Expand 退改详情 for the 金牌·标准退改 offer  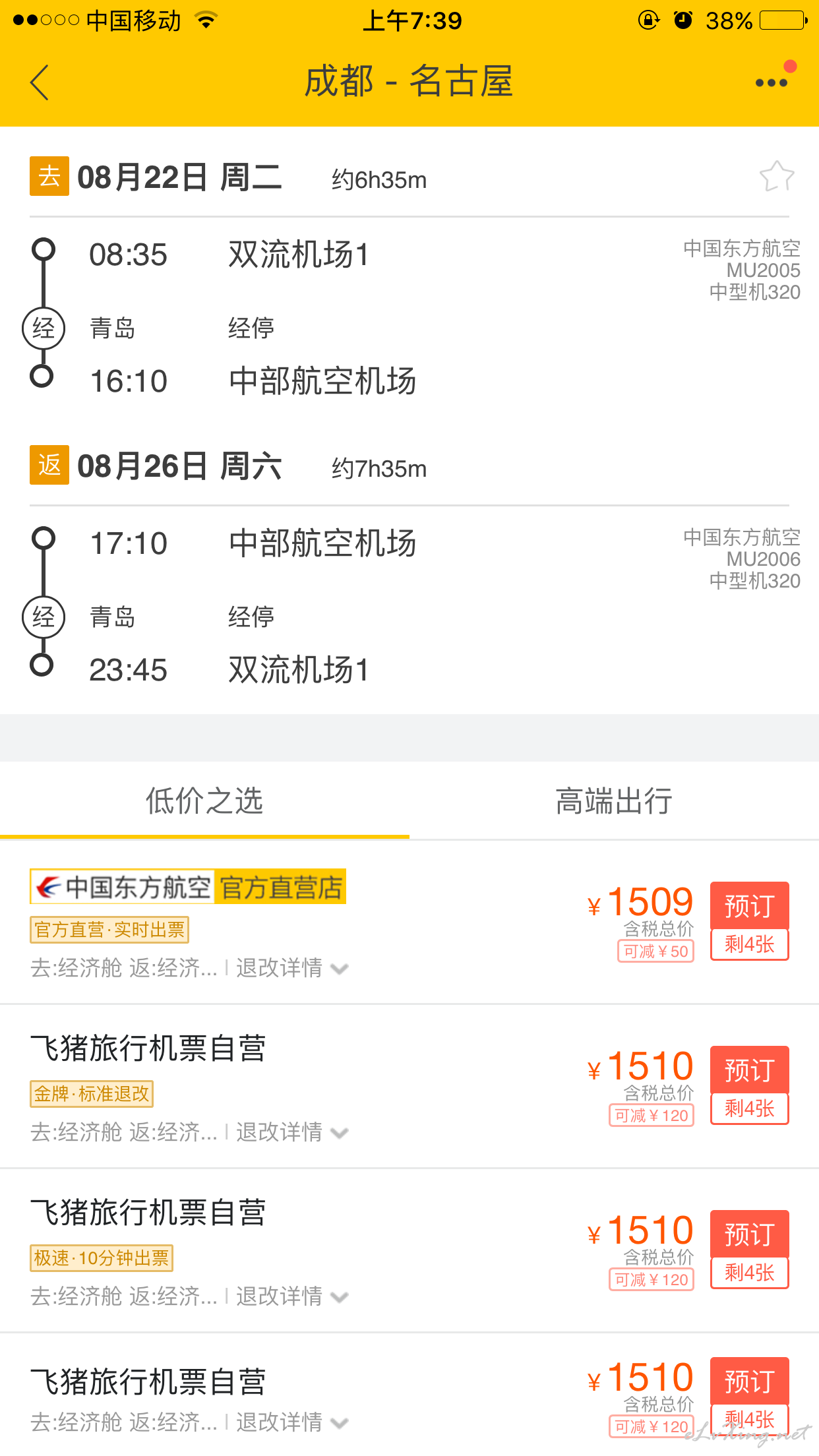(x=292, y=1132)
